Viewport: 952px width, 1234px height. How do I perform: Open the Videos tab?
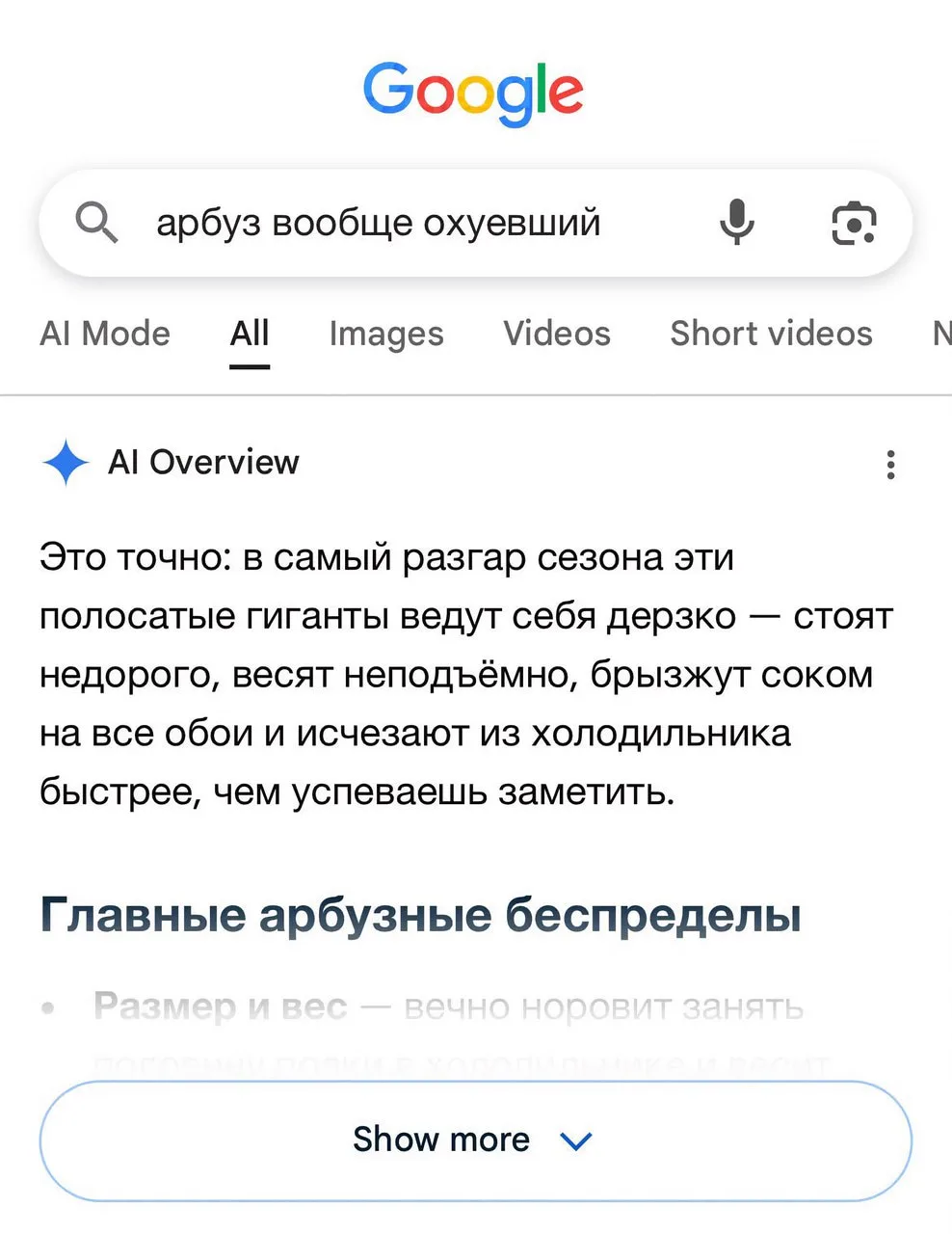(x=557, y=334)
